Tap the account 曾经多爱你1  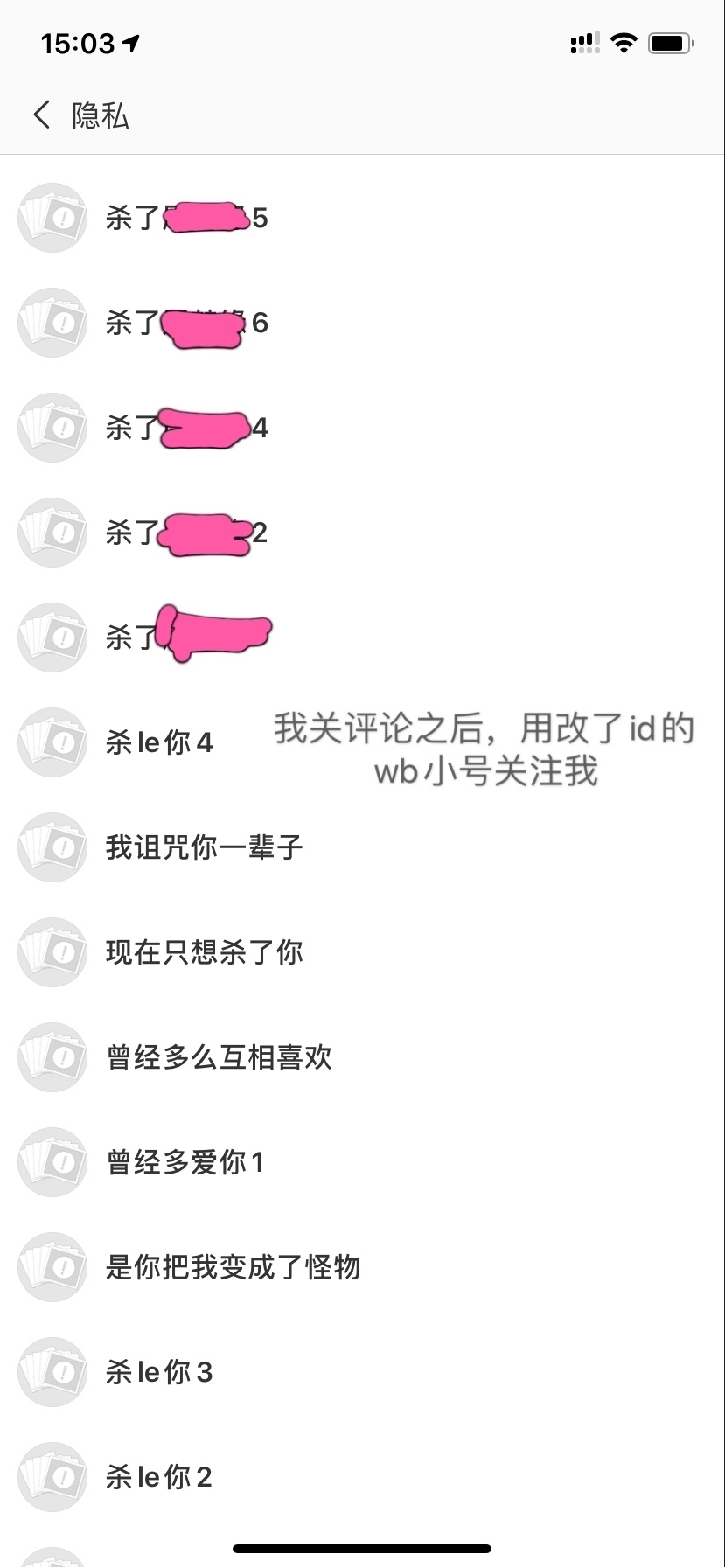(x=362, y=1162)
